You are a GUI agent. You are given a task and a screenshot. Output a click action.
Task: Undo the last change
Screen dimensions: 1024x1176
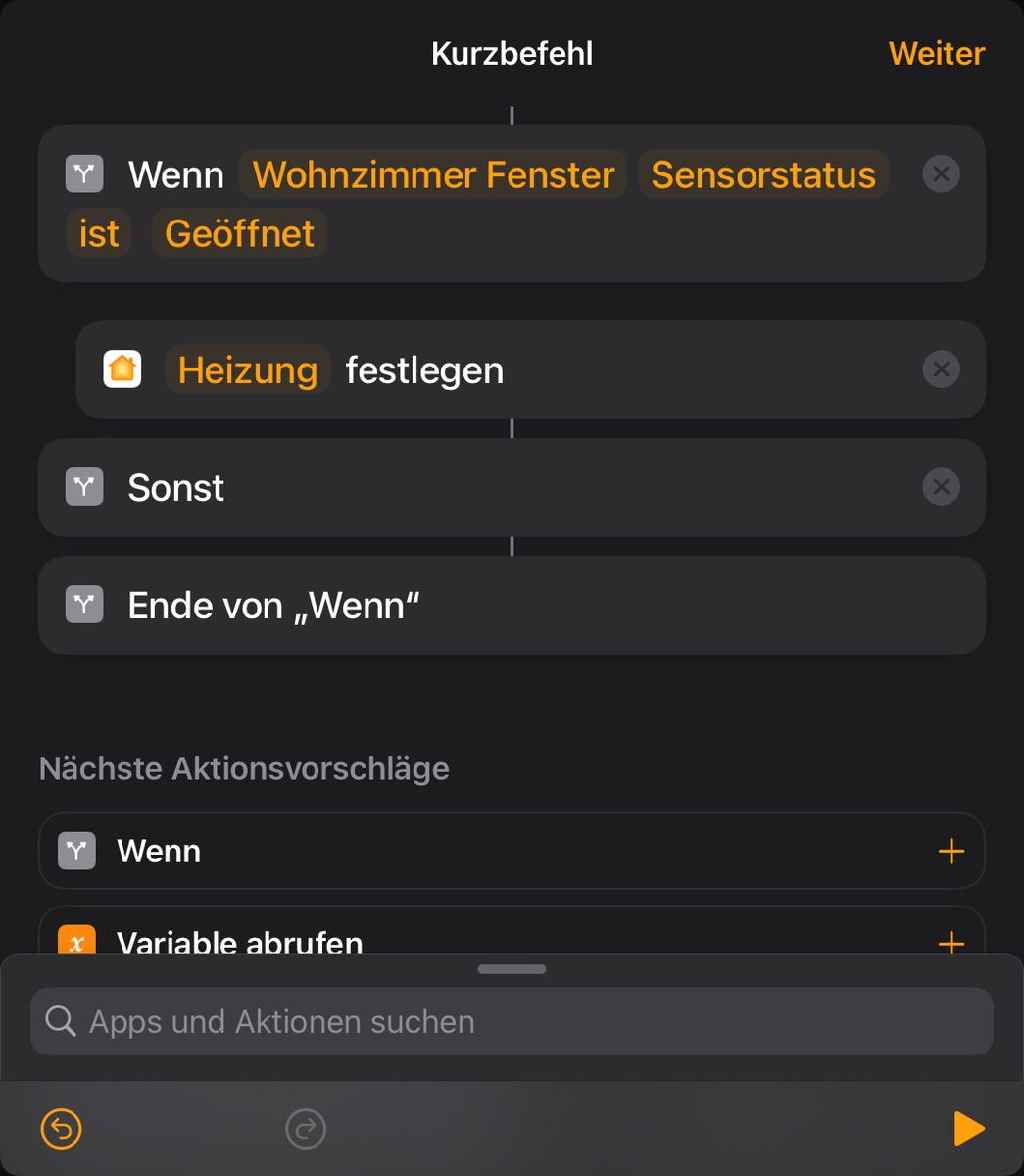[61, 1129]
